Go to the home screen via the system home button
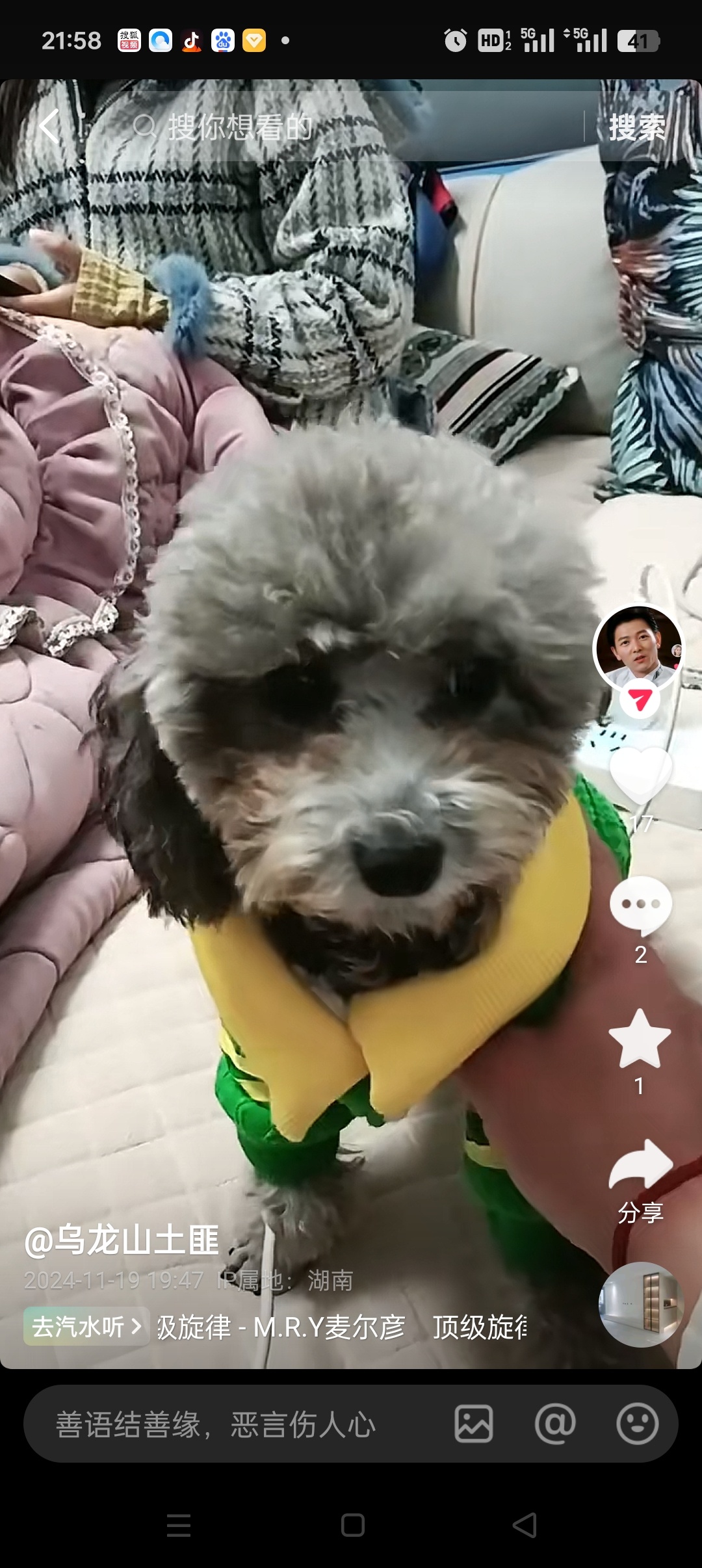This screenshot has width=702, height=1568. point(352,1524)
